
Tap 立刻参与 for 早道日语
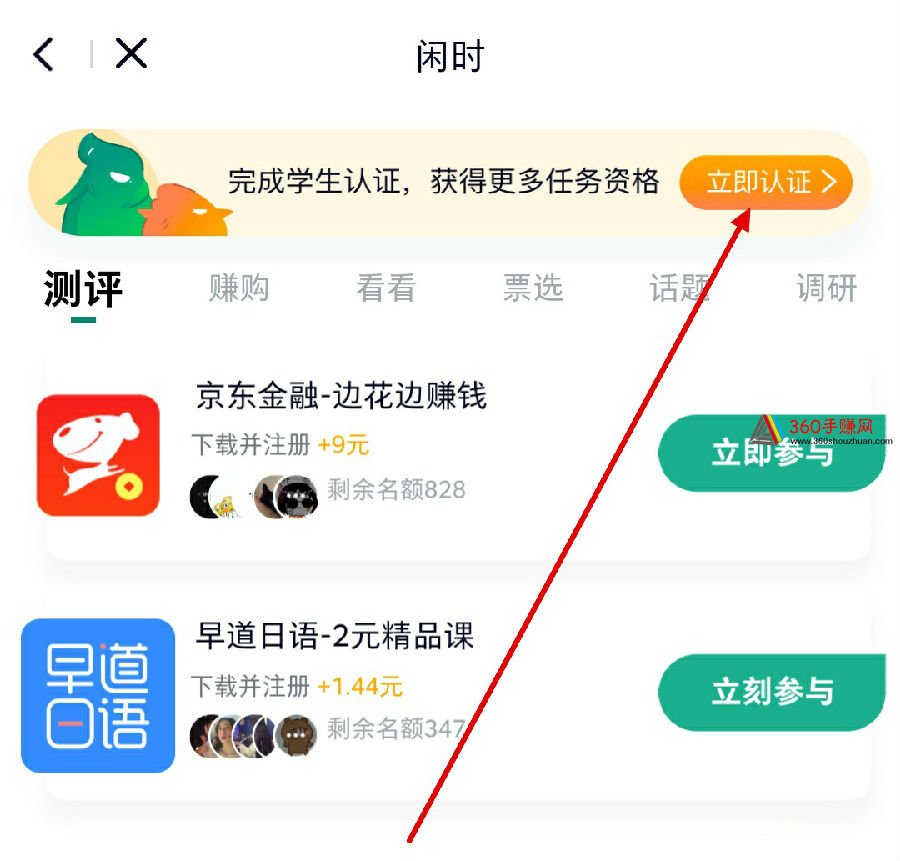tap(771, 692)
